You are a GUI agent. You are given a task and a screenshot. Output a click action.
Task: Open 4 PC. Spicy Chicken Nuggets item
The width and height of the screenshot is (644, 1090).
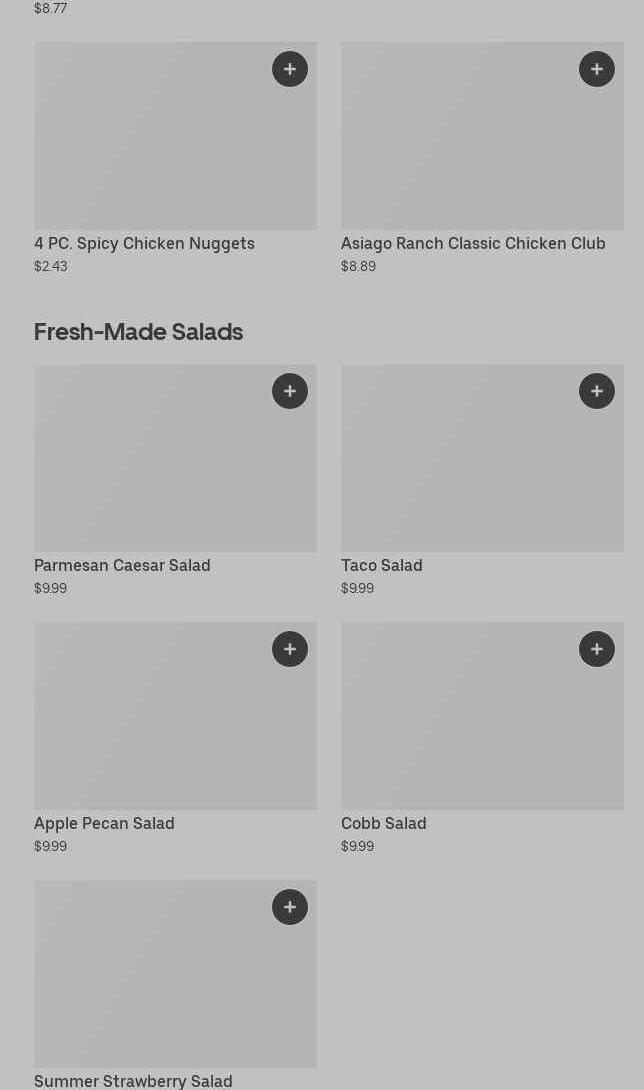[160, 150]
